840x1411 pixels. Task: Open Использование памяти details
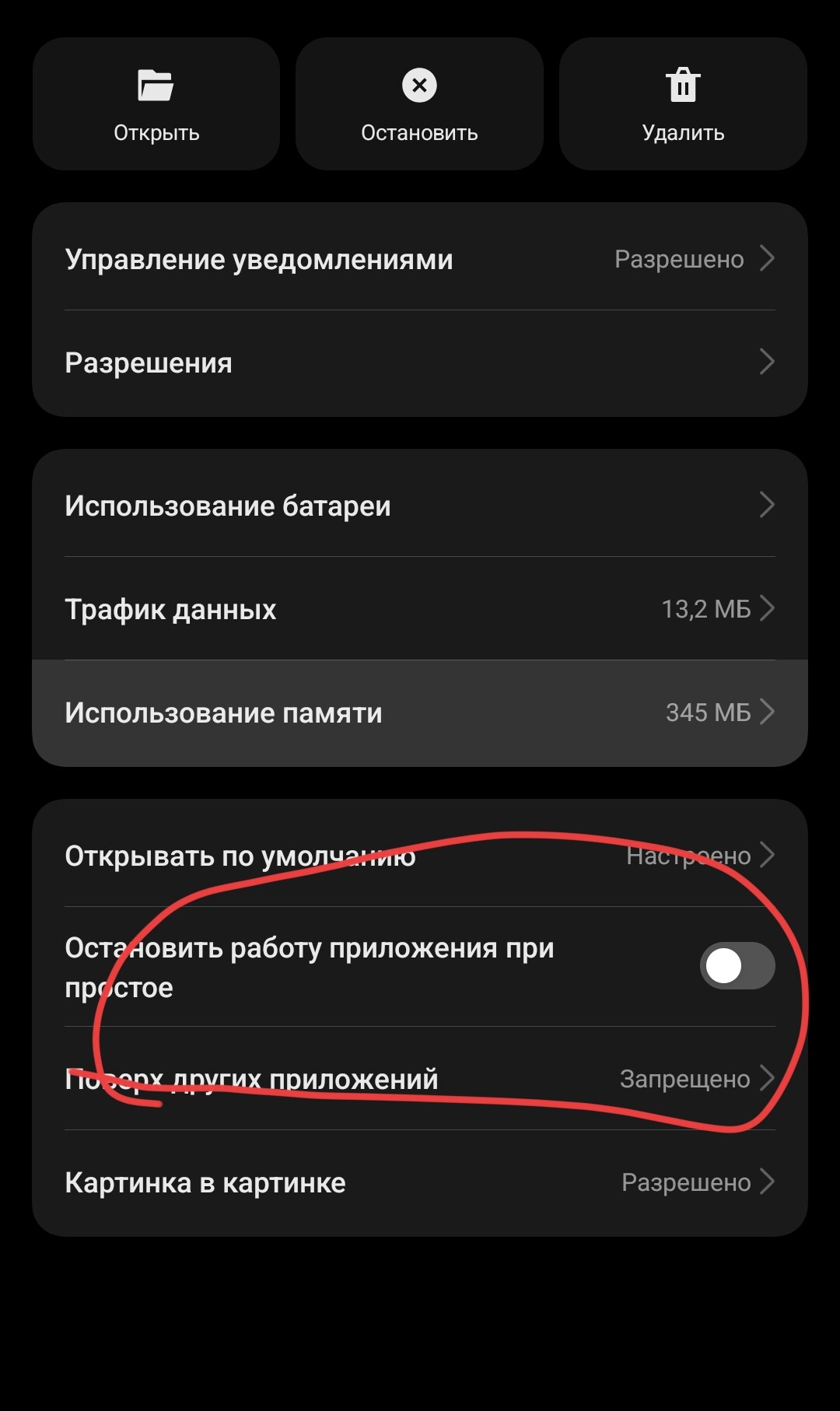pyautogui.click(x=419, y=713)
